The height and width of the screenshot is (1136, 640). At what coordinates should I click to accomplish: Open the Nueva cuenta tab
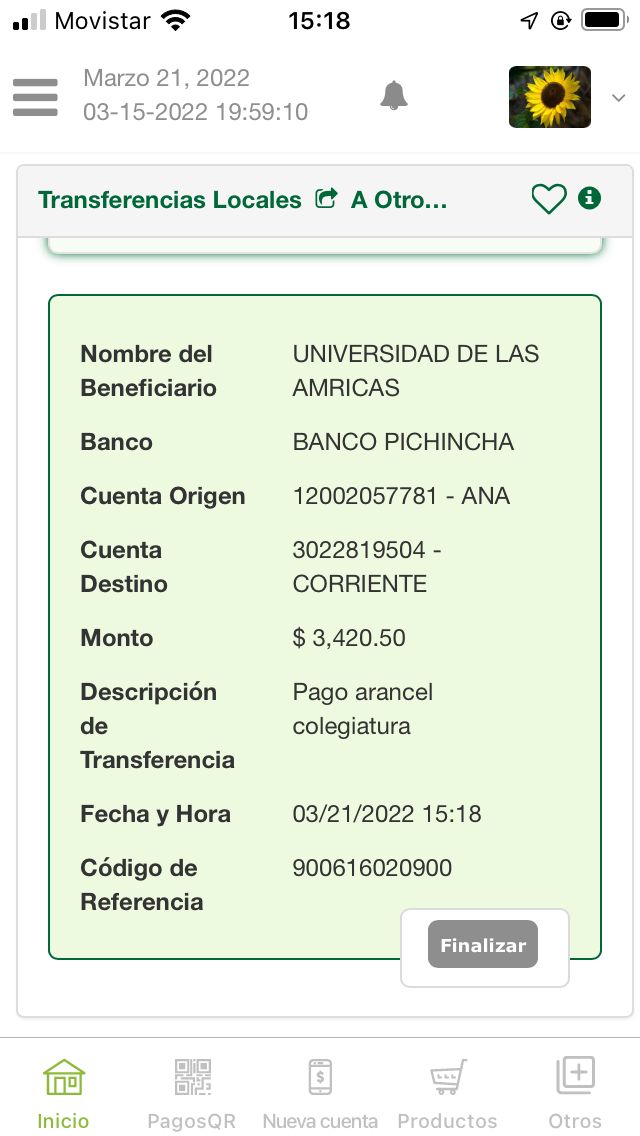tap(320, 1092)
